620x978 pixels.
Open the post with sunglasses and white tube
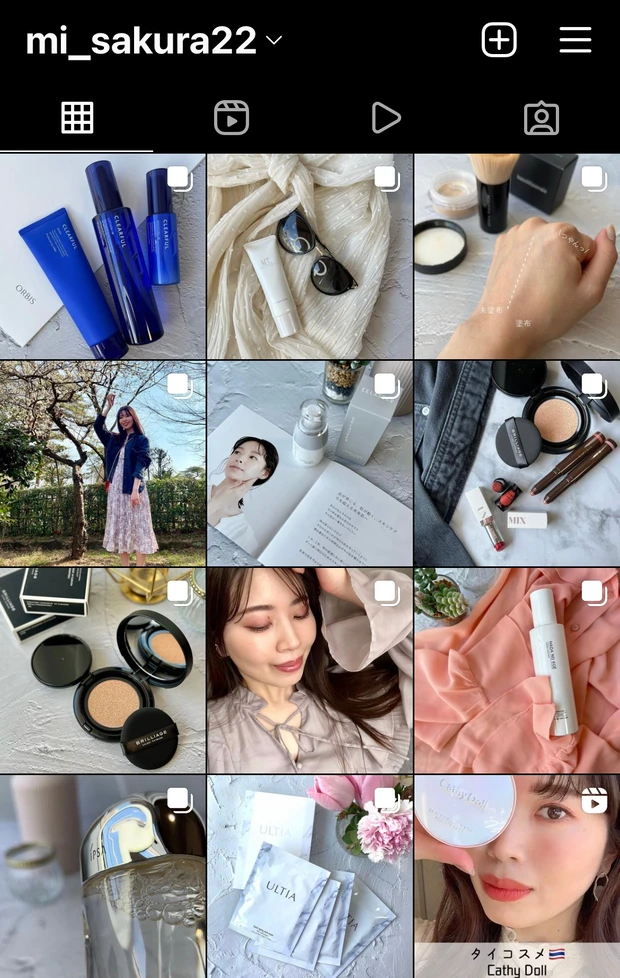coord(310,256)
